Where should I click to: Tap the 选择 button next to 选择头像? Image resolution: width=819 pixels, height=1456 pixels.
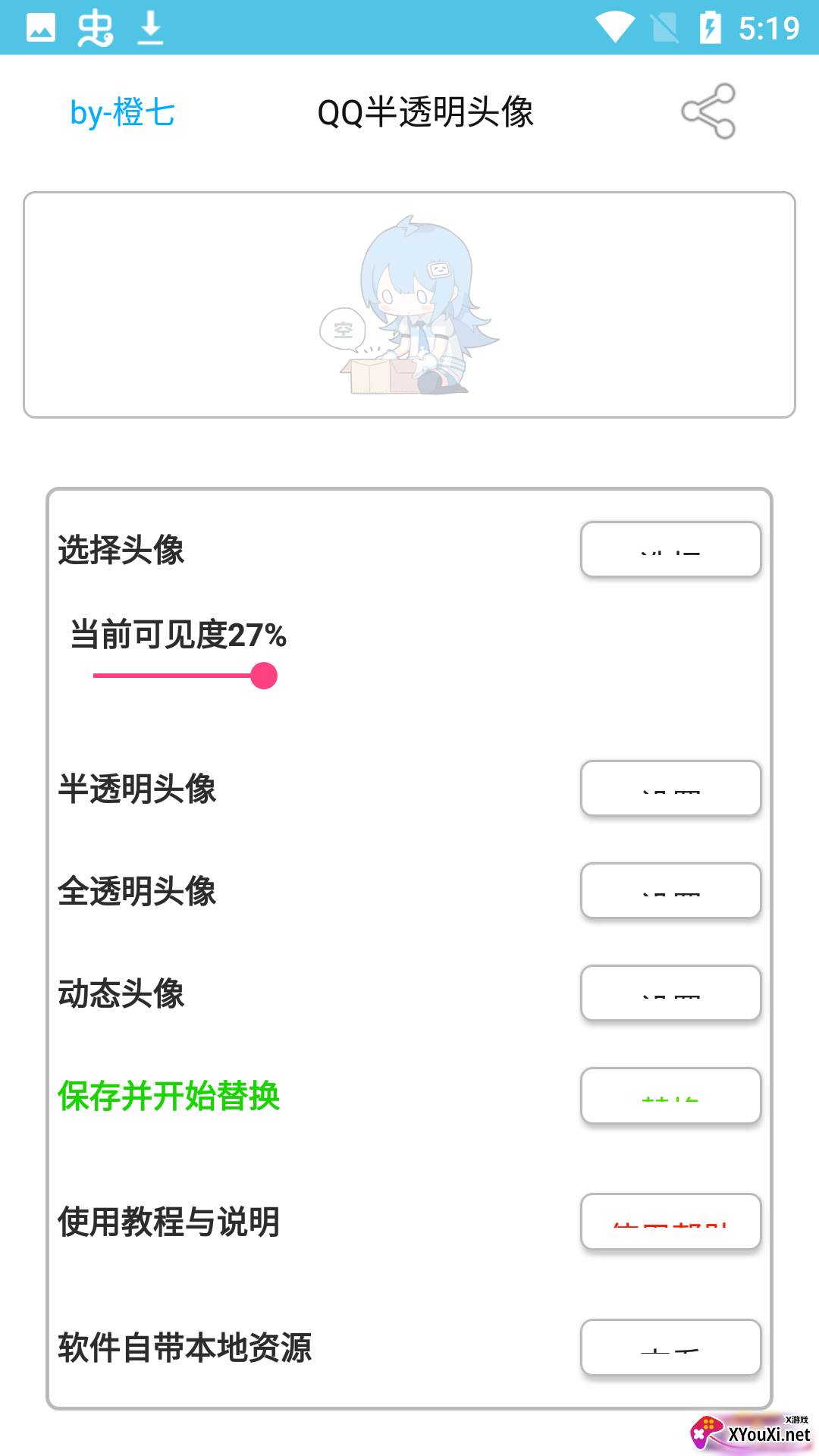[x=670, y=550]
